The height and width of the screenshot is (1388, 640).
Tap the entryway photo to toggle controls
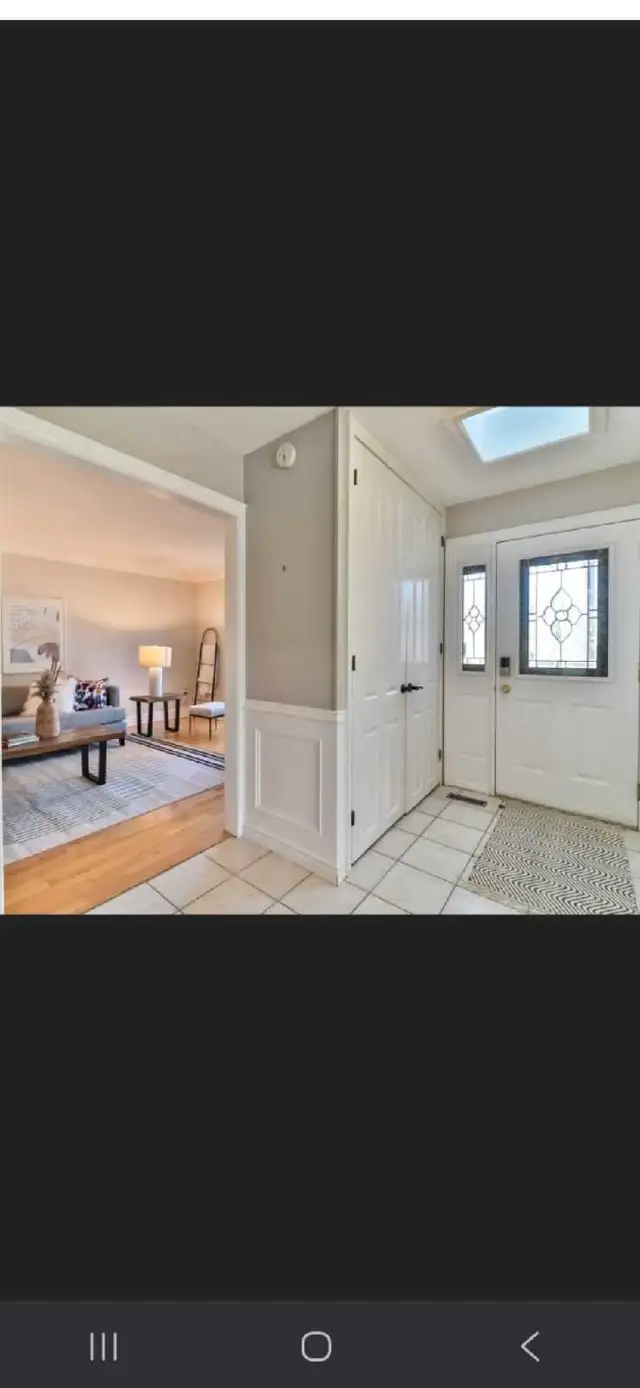click(x=320, y=660)
